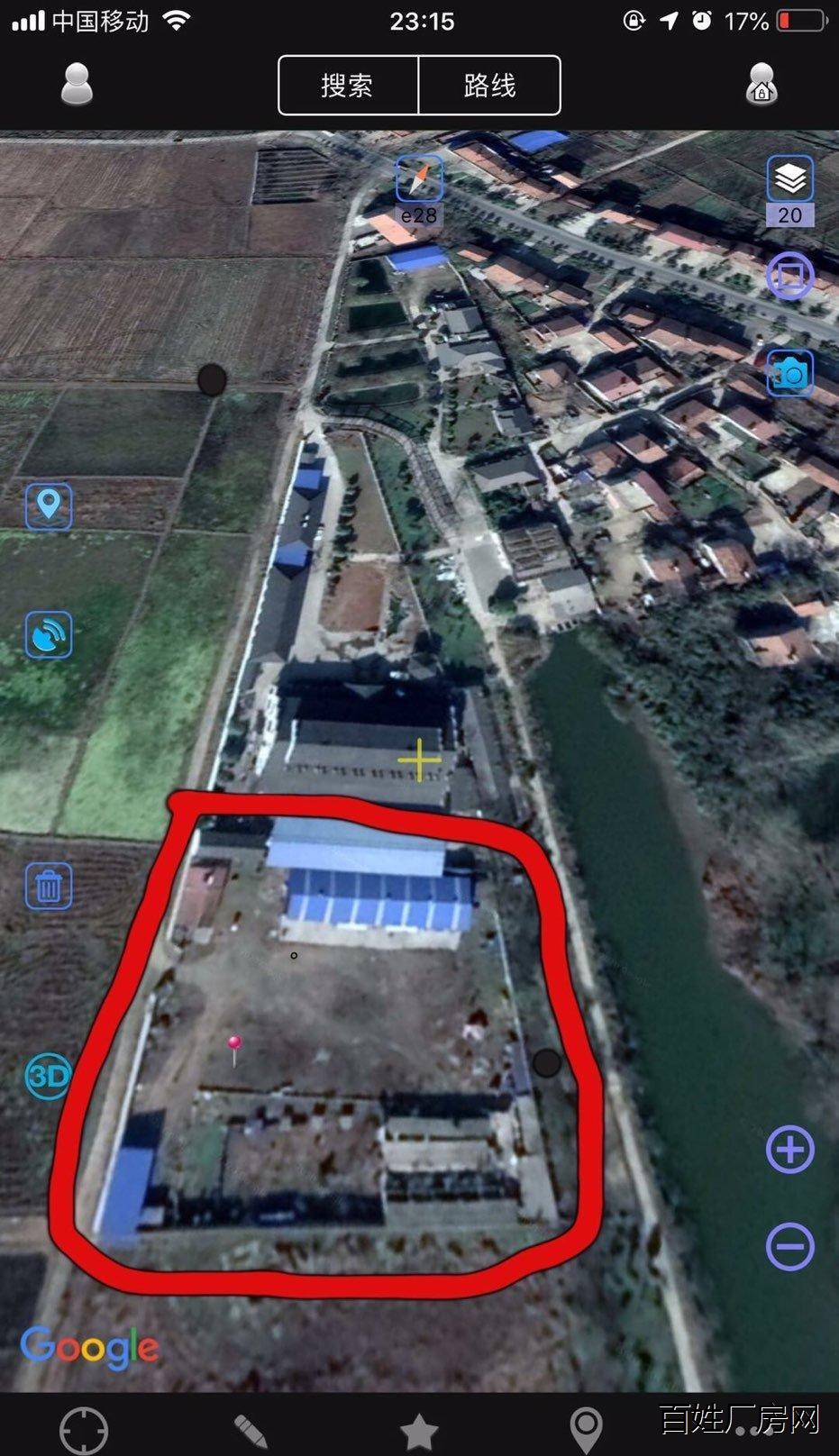839x1456 pixels.
Task: Toggle the 3D view mode
Action: tap(49, 1076)
